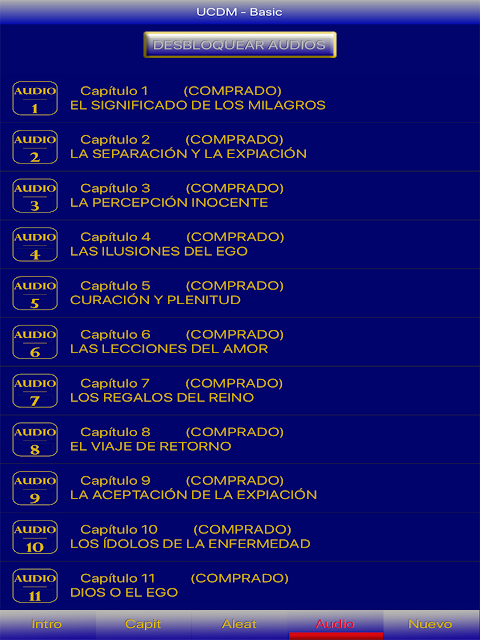
Task: Select Capítulo 6 Las lecciones del amor
Action: coord(240,342)
